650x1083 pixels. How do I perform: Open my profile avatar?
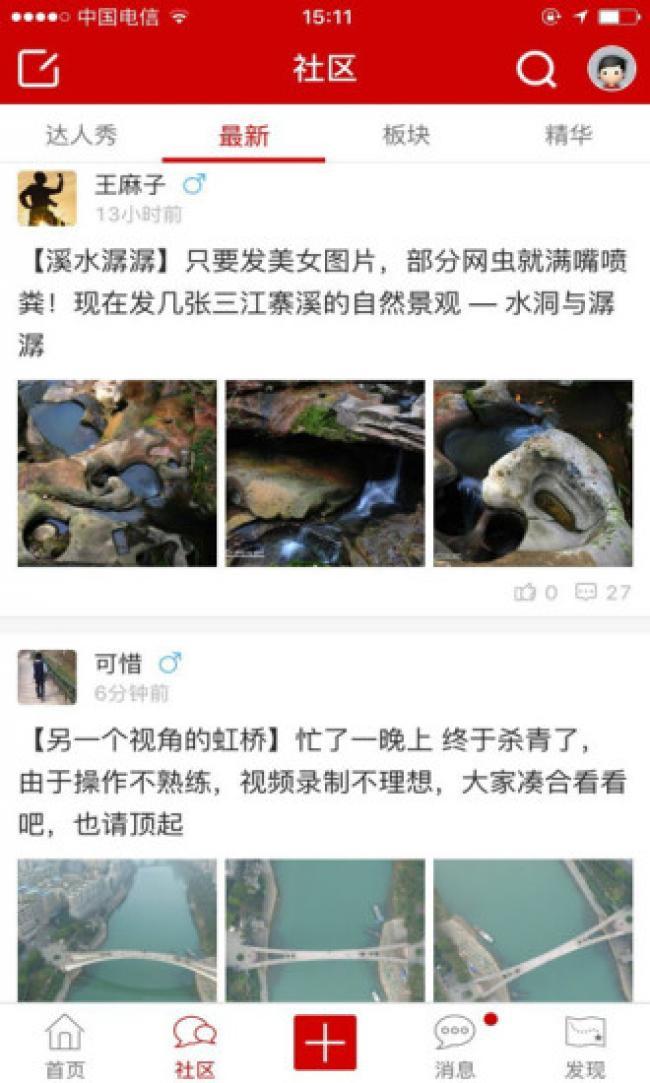611,69
